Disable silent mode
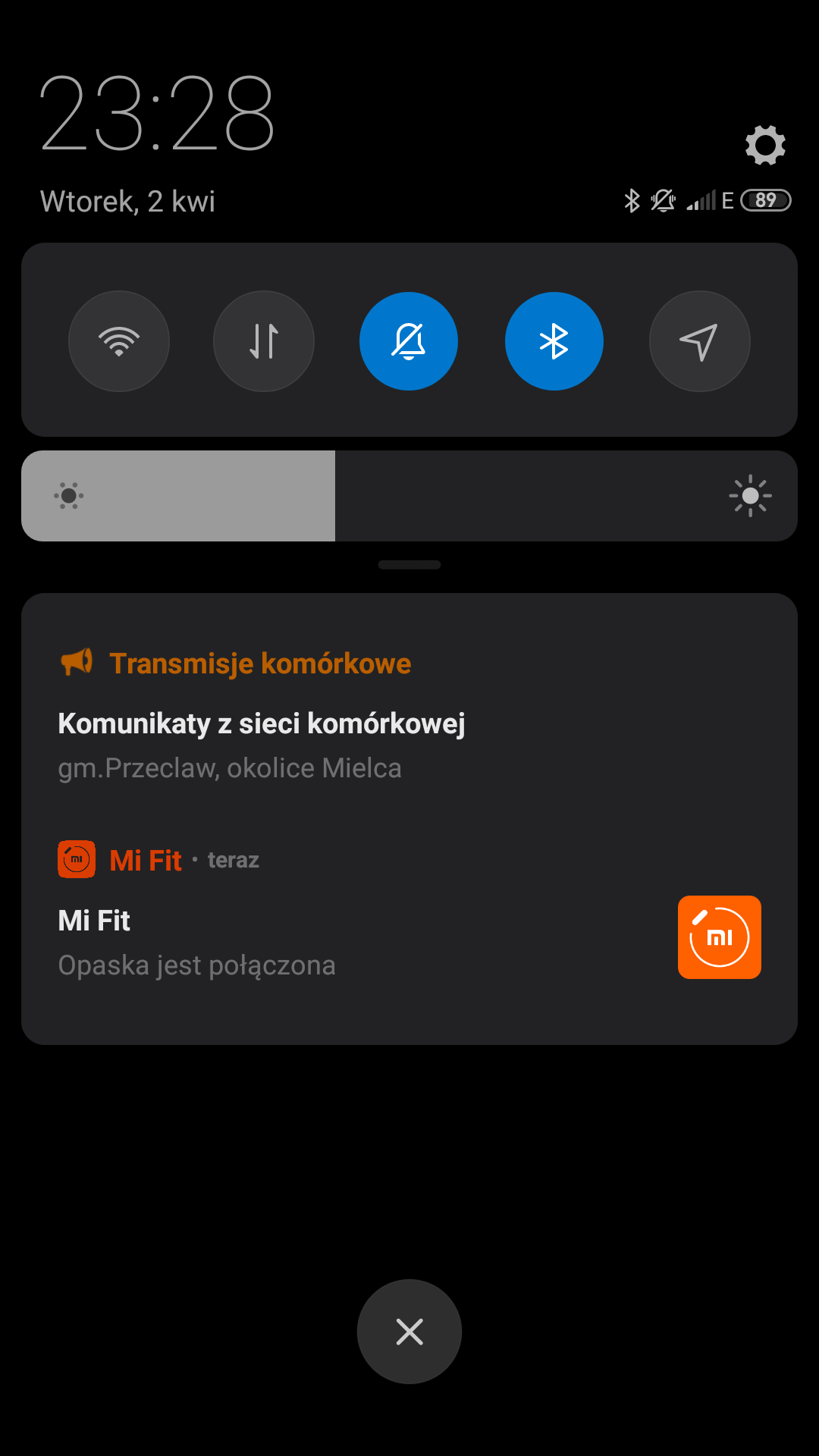The height and width of the screenshot is (1456, 819). point(409,341)
